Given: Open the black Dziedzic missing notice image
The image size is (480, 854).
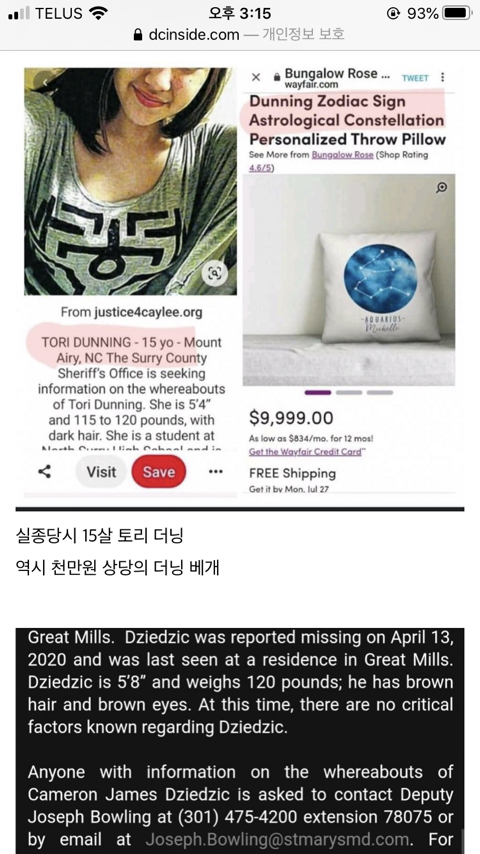Looking at the screenshot, I should pos(240,741).
